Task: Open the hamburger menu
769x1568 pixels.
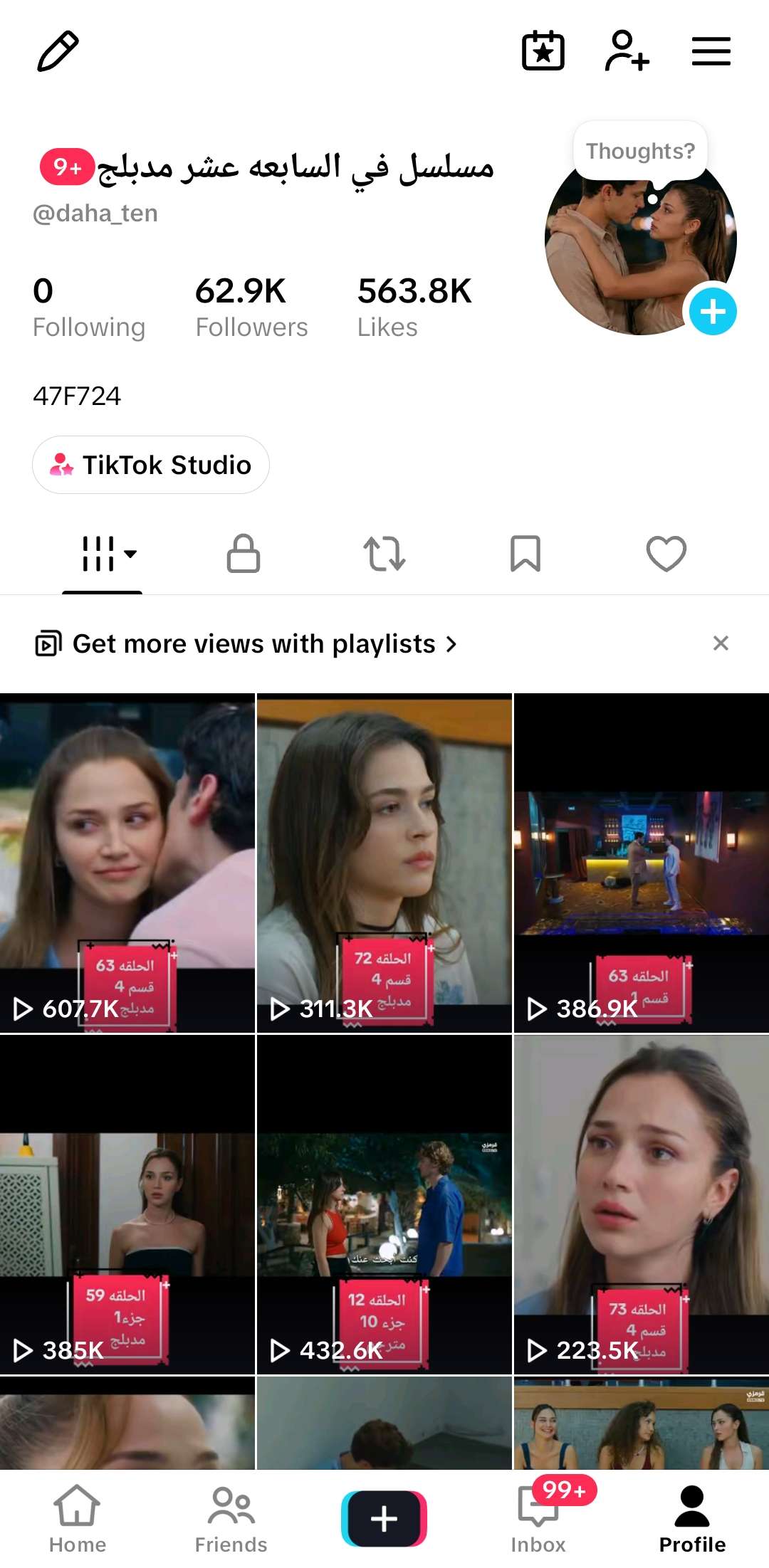Action: tap(711, 51)
